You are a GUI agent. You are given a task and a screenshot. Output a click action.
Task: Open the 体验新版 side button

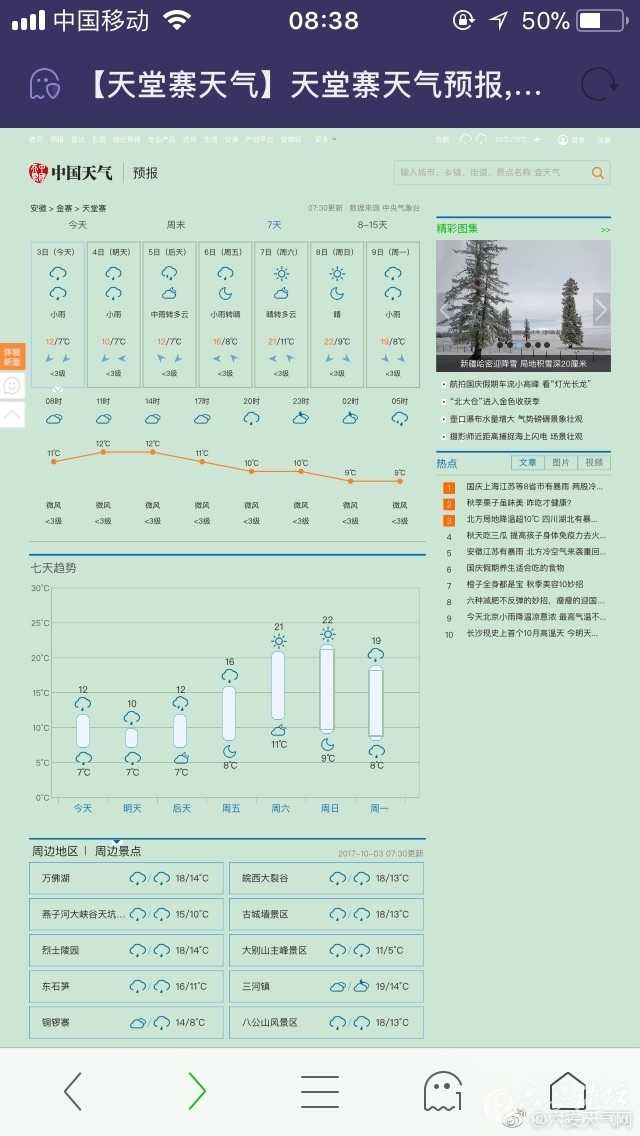pos(12,356)
